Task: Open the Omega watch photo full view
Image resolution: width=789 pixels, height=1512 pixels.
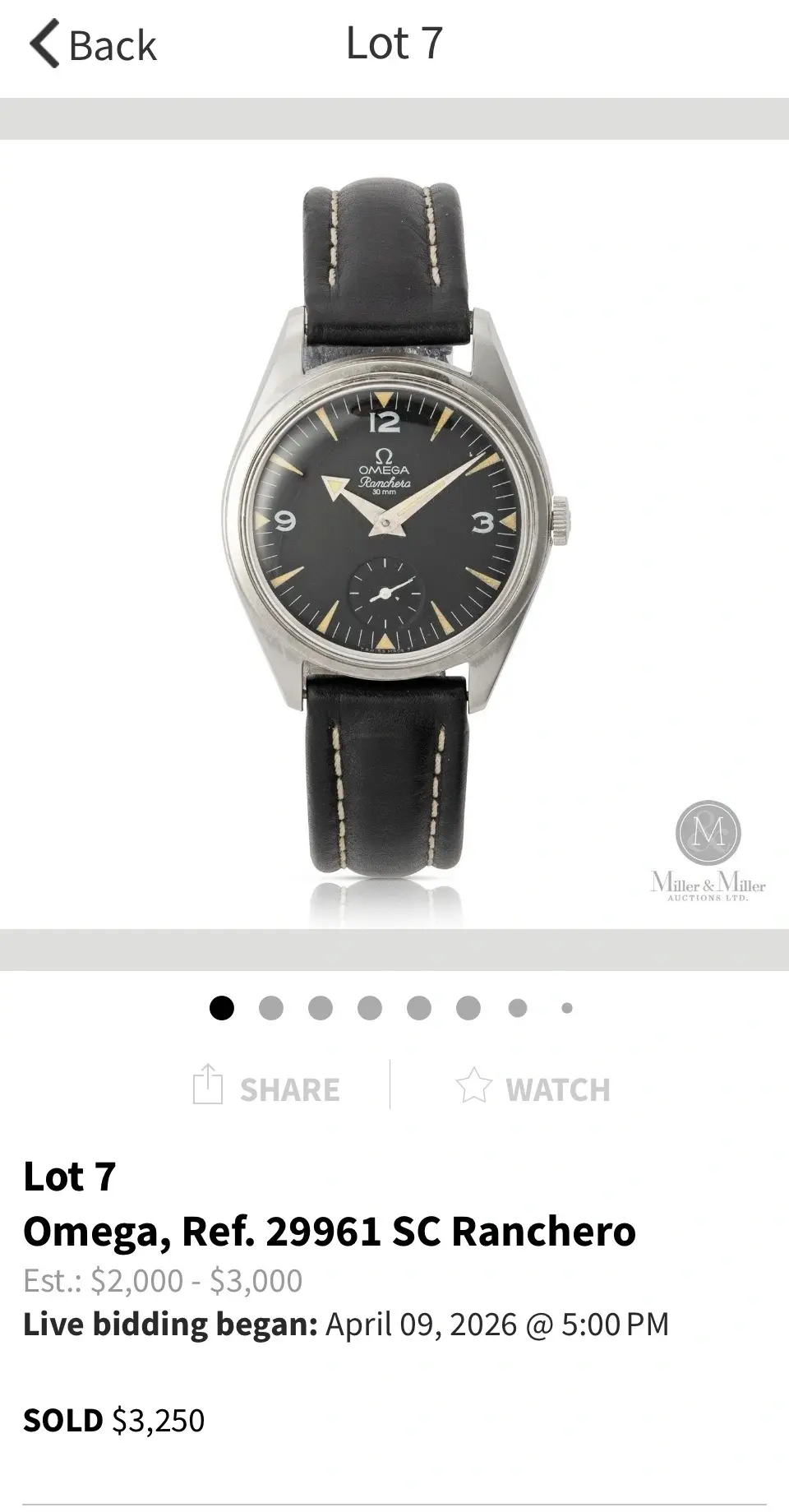Action: 394,534
